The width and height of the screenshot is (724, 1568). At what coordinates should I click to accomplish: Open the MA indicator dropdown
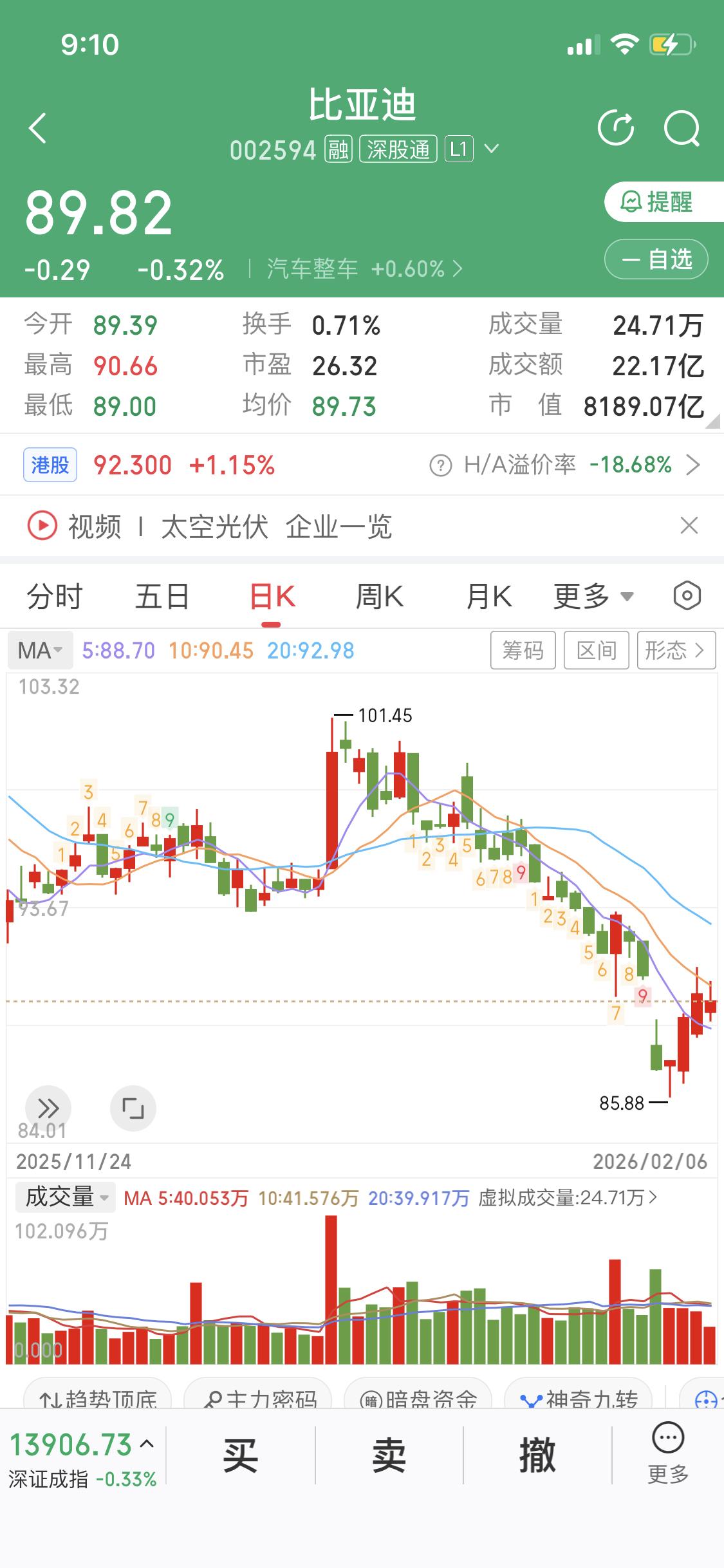[40, 650]
